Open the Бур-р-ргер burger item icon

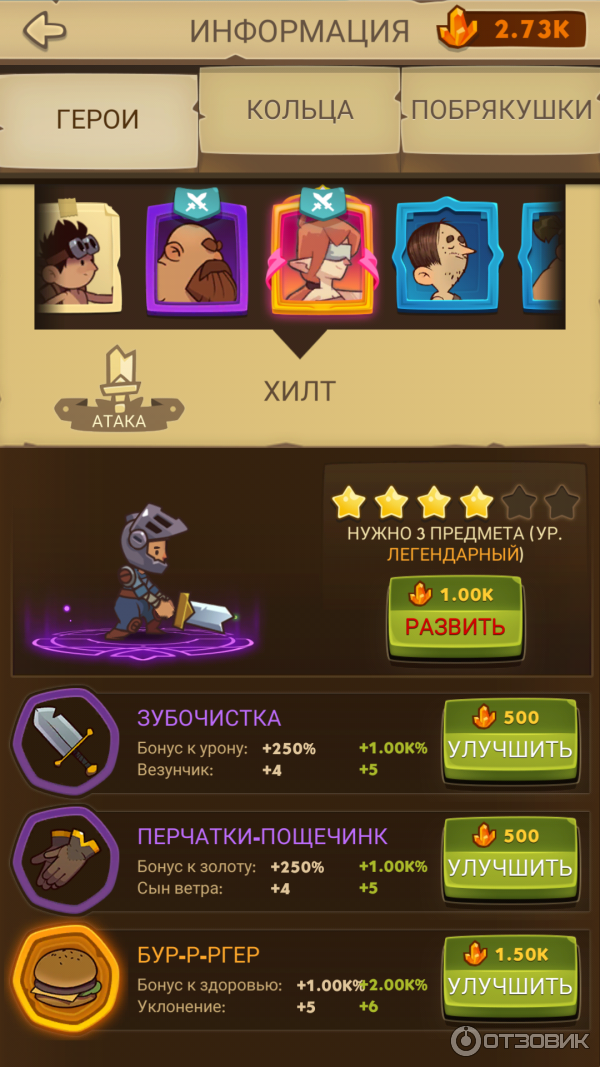click(65, 977)
